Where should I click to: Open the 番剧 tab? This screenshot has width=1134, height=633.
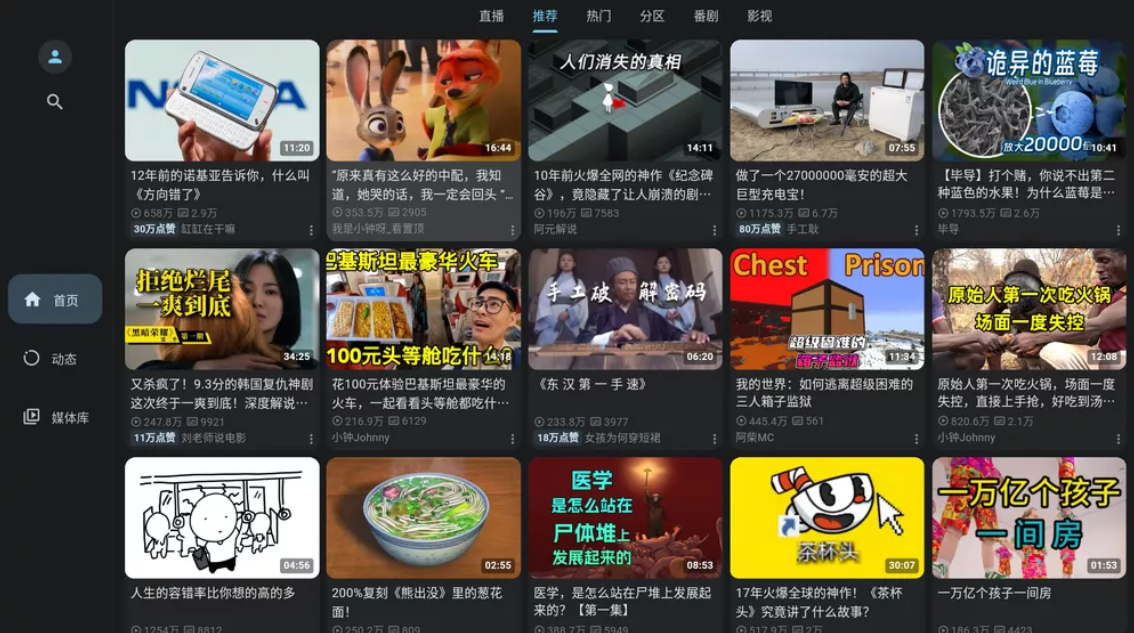(x=706, y=16)
